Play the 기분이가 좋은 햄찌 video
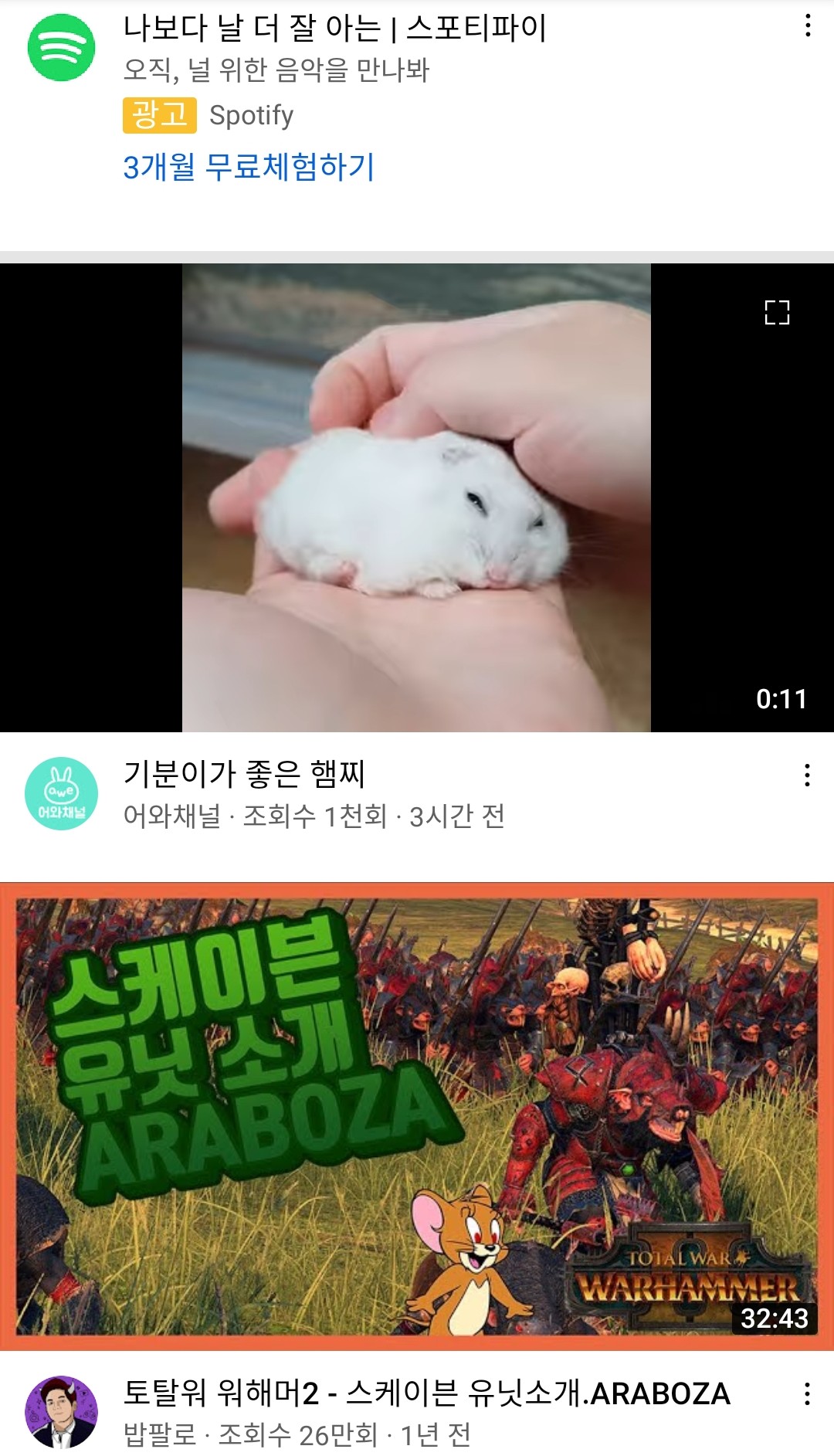834x1456 pixels. coord(415,497)
